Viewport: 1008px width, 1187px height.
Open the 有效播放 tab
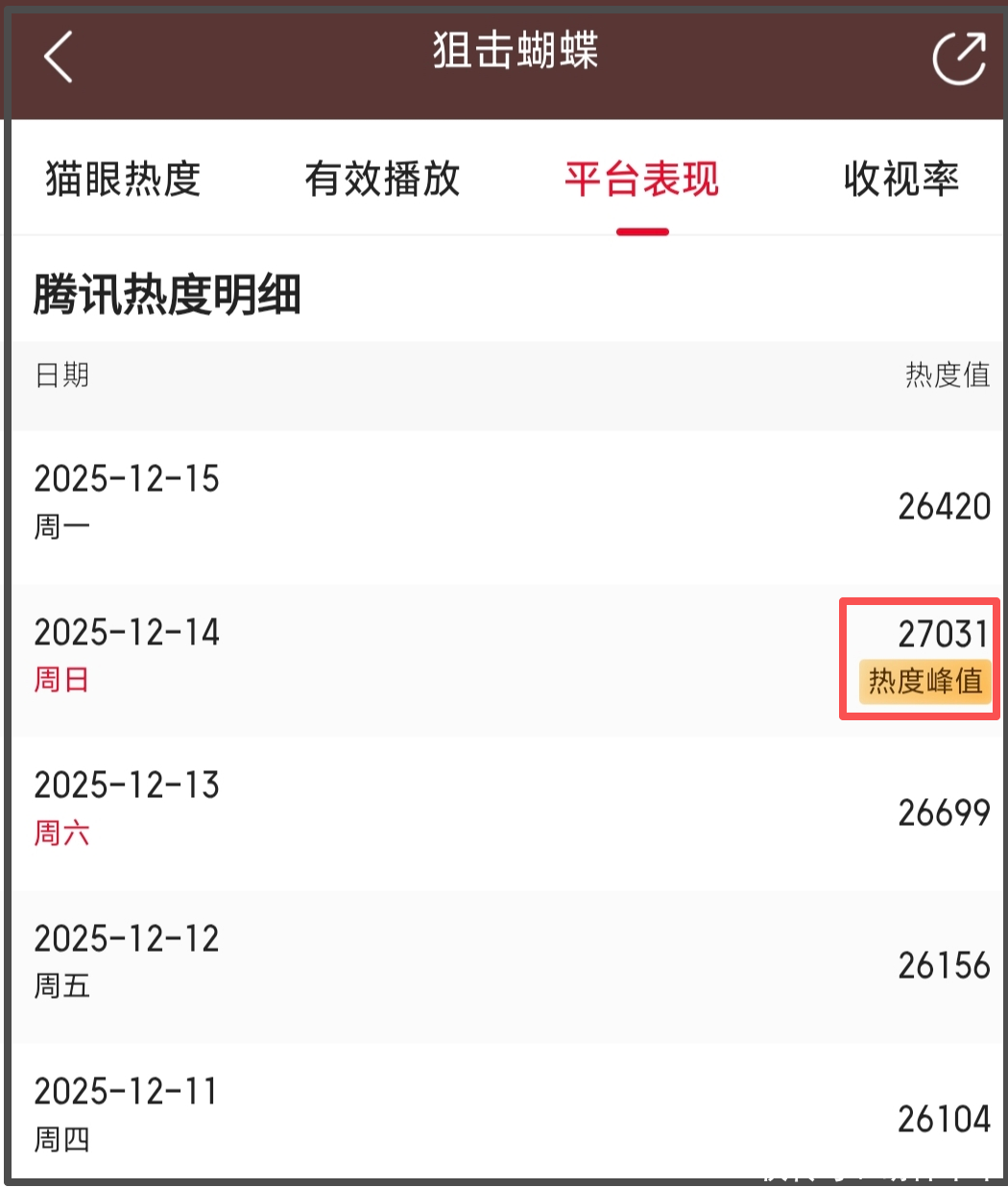[x=382, y=180]
